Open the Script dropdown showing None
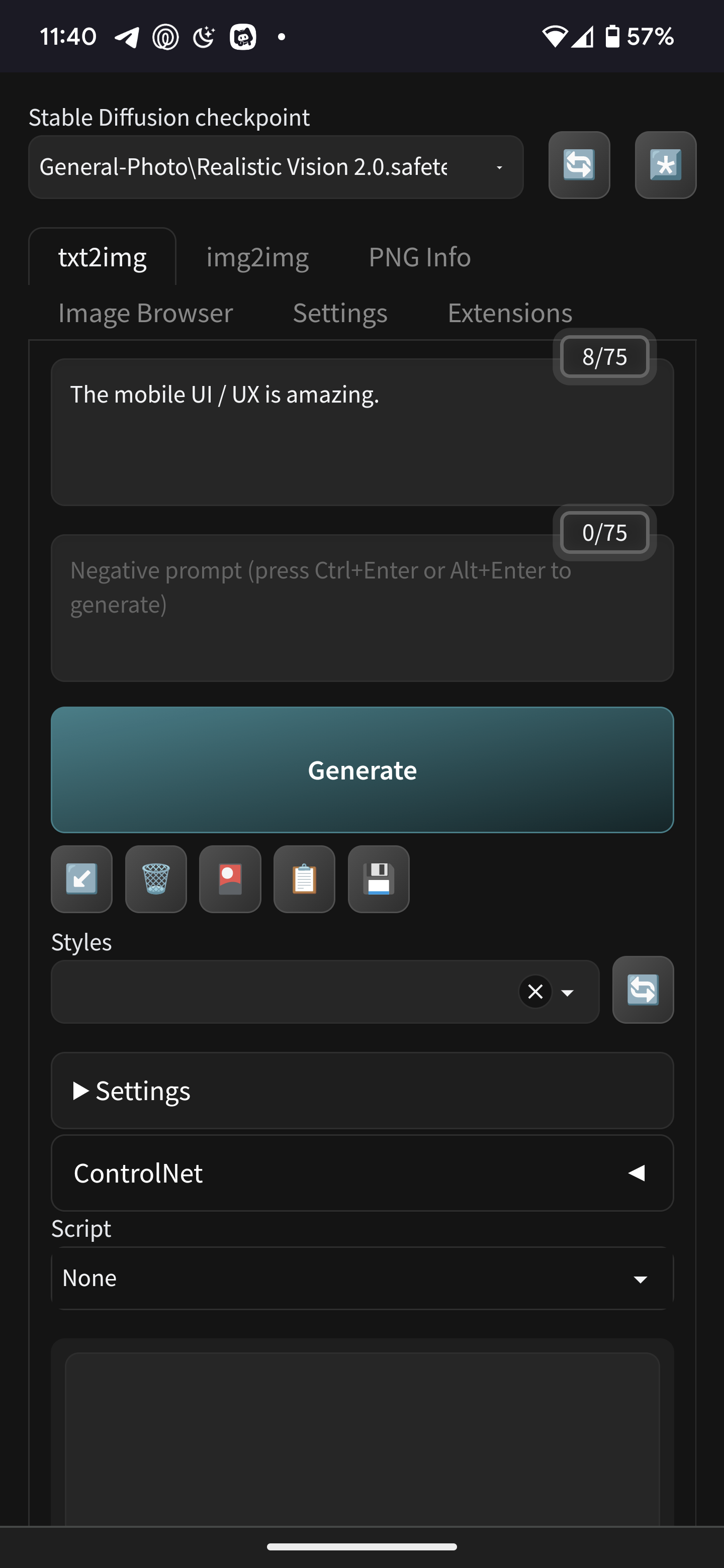Image resolution: width=724 pixels, height=1568 pixels. 363,1278
